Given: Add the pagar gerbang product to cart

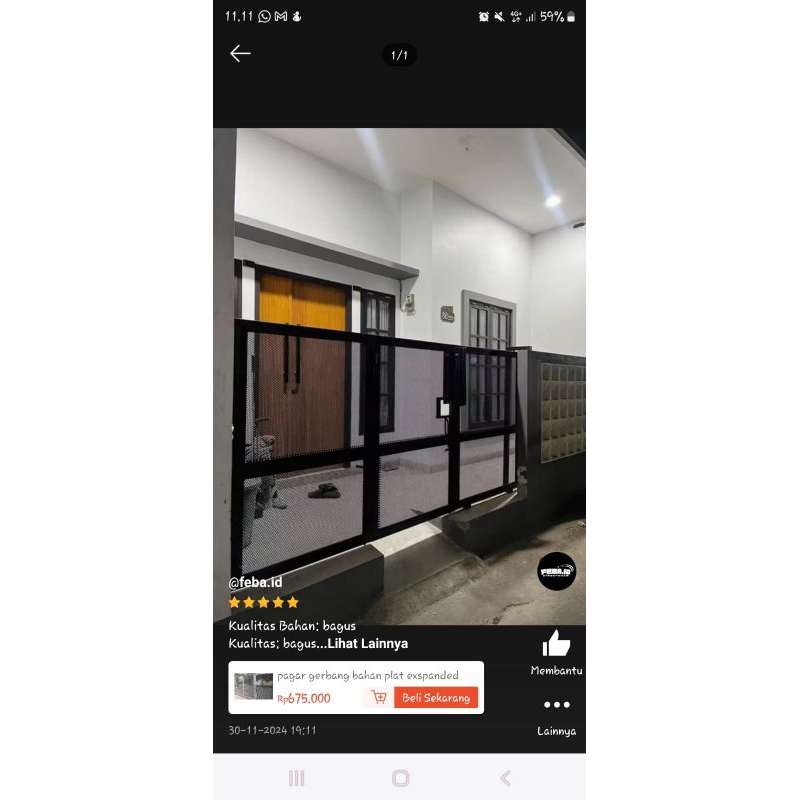Looking at the screenshot, I should point(379,698).
